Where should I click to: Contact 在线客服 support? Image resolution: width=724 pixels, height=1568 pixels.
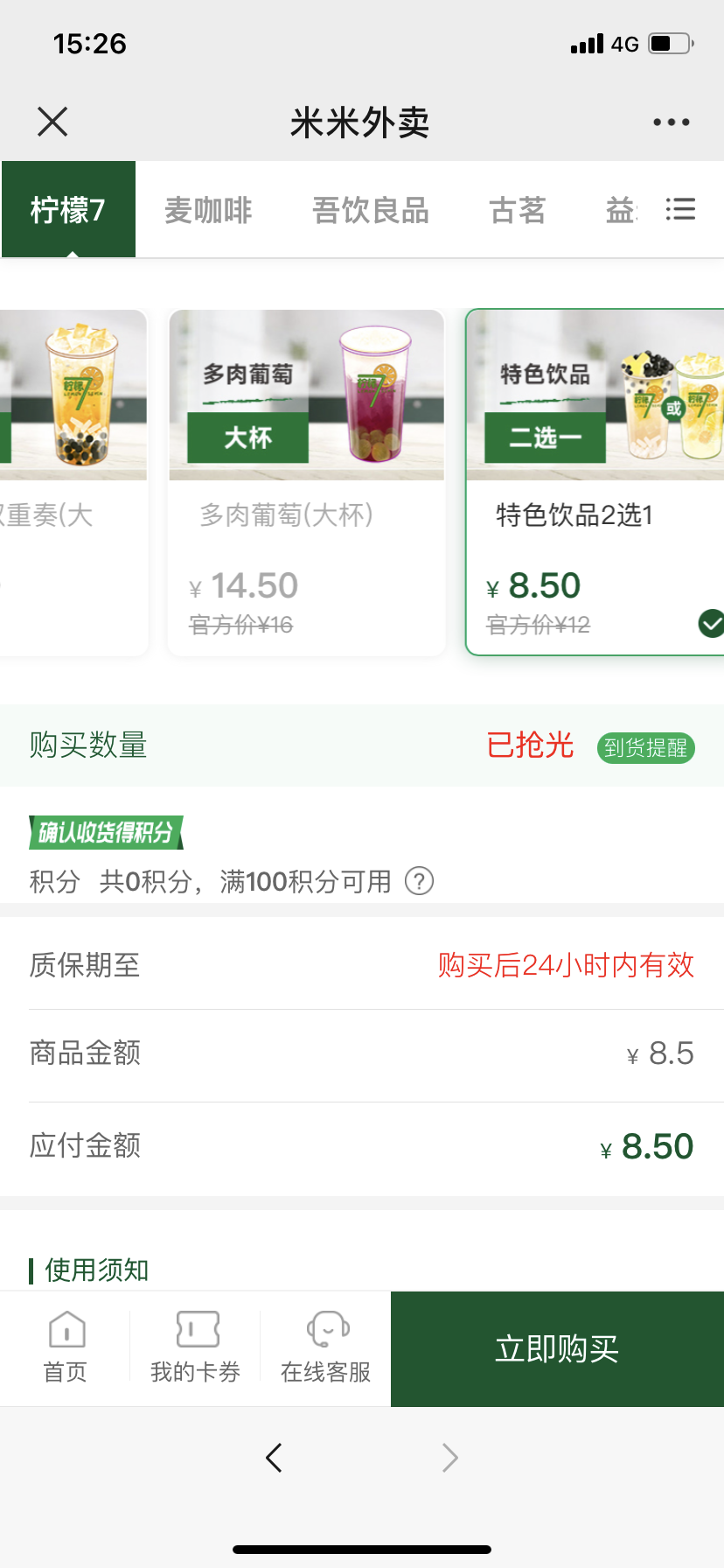[x=325, y=1347]
